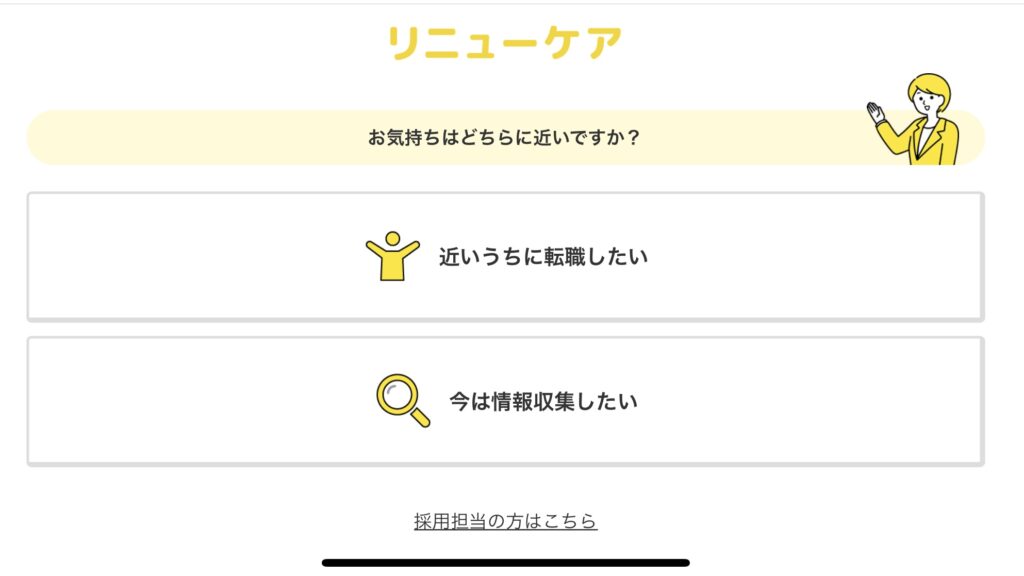This screenshot has width=1024, height=576.
Task: Choose 今は情報収集したい option
Action: pos(505,401)
